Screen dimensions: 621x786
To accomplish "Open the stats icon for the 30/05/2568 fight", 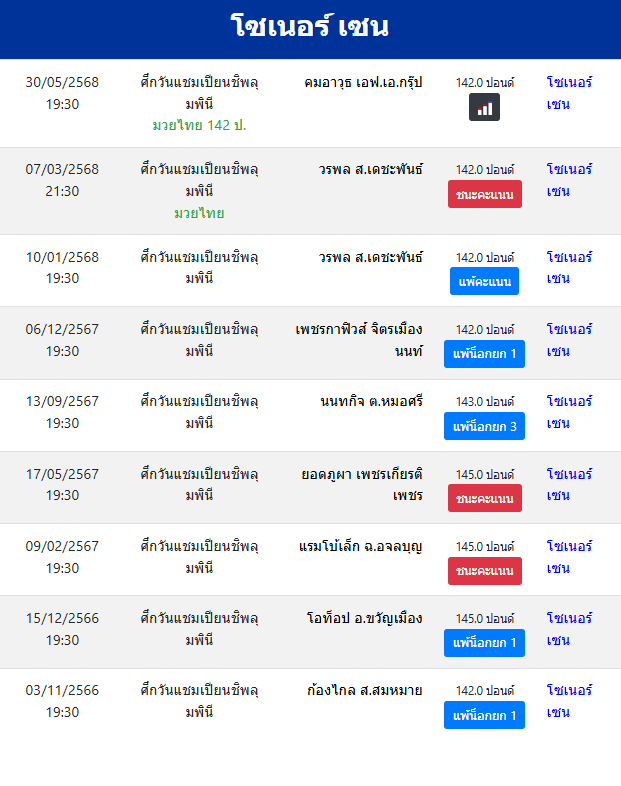I will pos(484,107).
